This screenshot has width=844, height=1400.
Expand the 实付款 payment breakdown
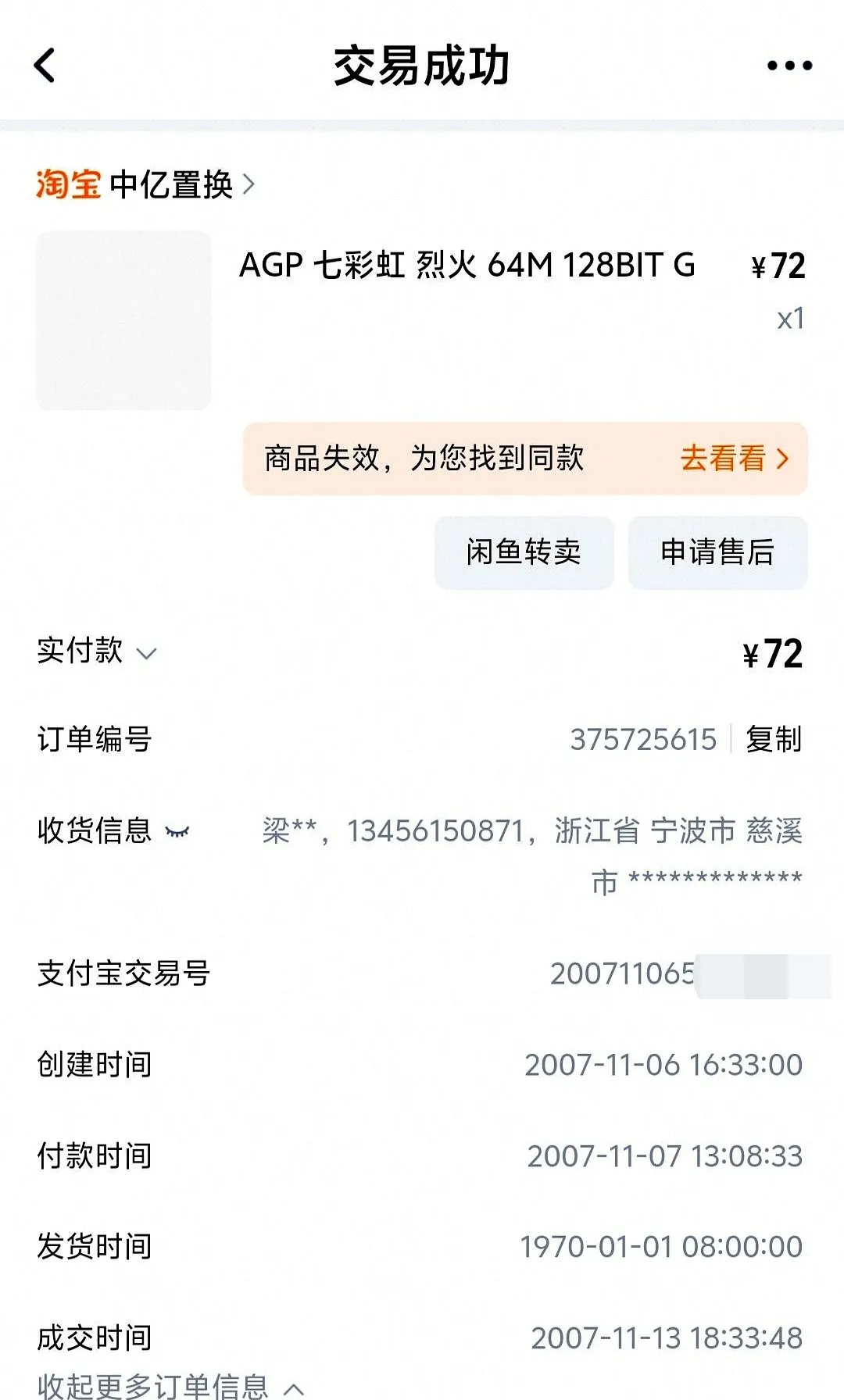click(146, 653)
